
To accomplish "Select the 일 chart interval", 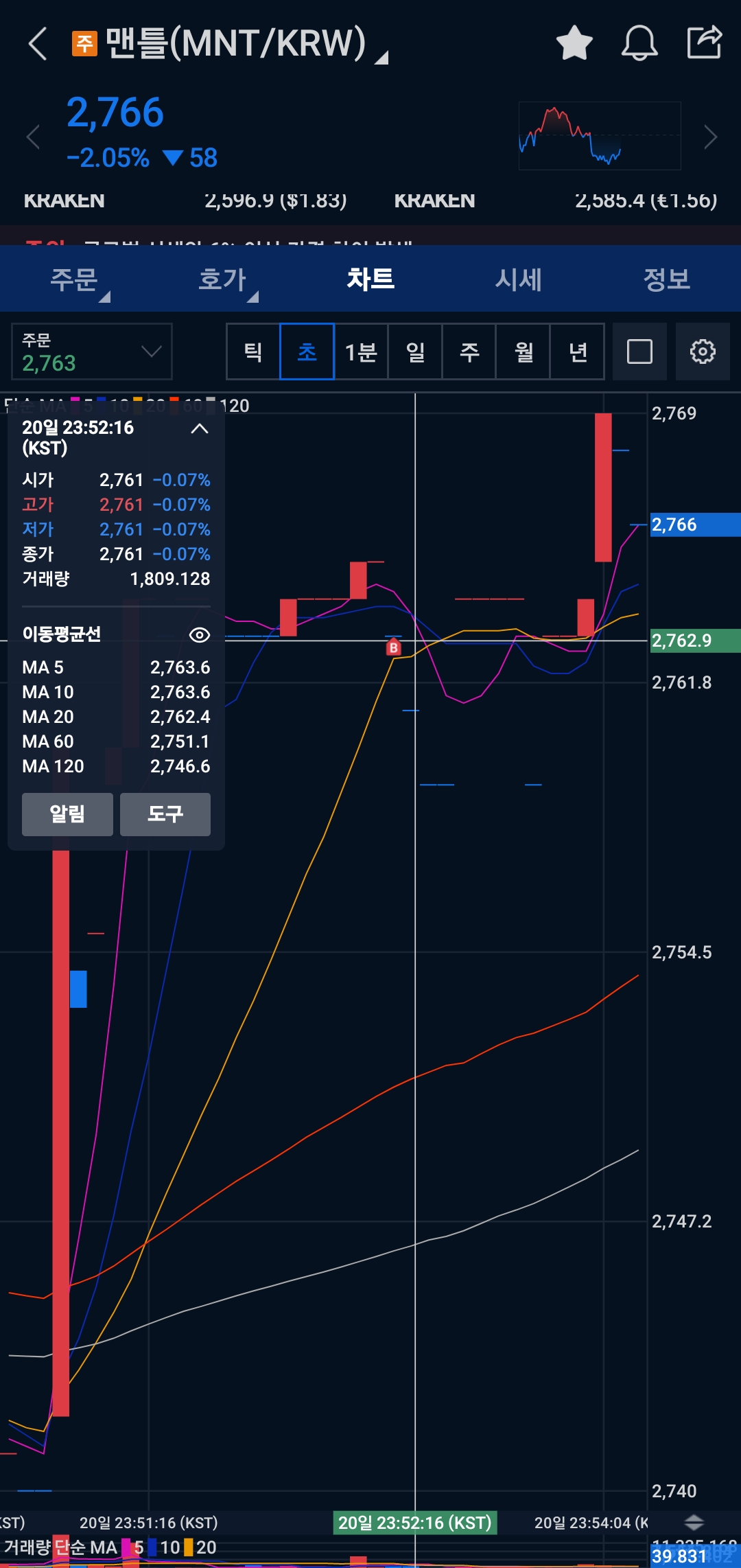I will [x=415, y=351].
